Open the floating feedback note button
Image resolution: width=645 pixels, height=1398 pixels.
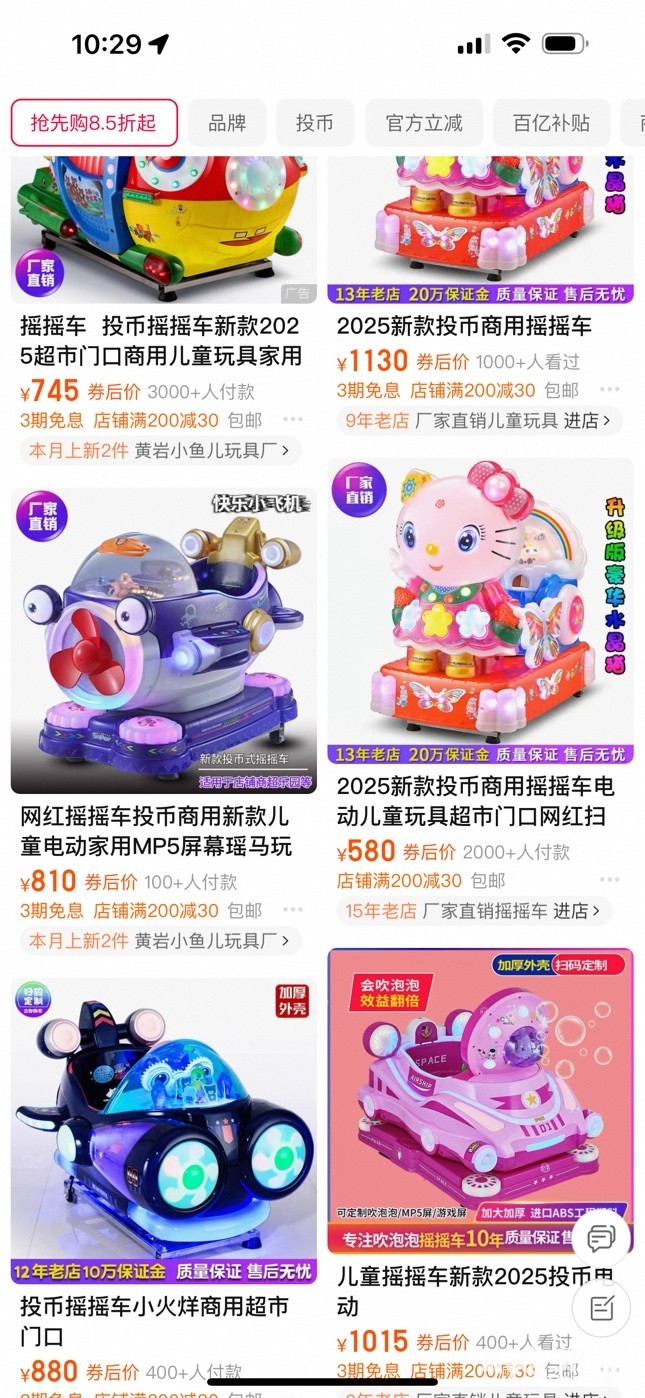click(x=601, y=1308)
